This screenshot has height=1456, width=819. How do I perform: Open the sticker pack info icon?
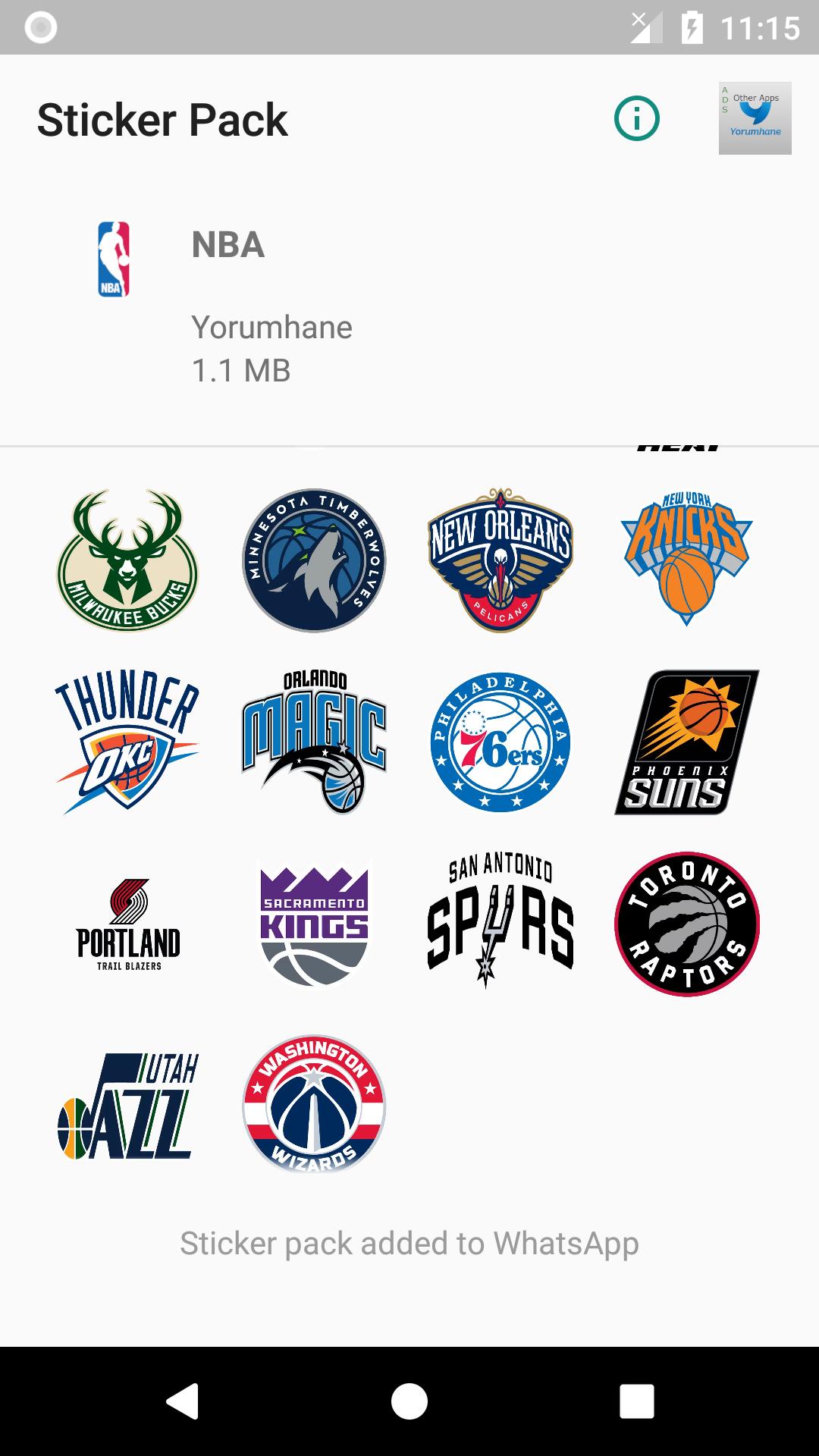click(636, 119)
